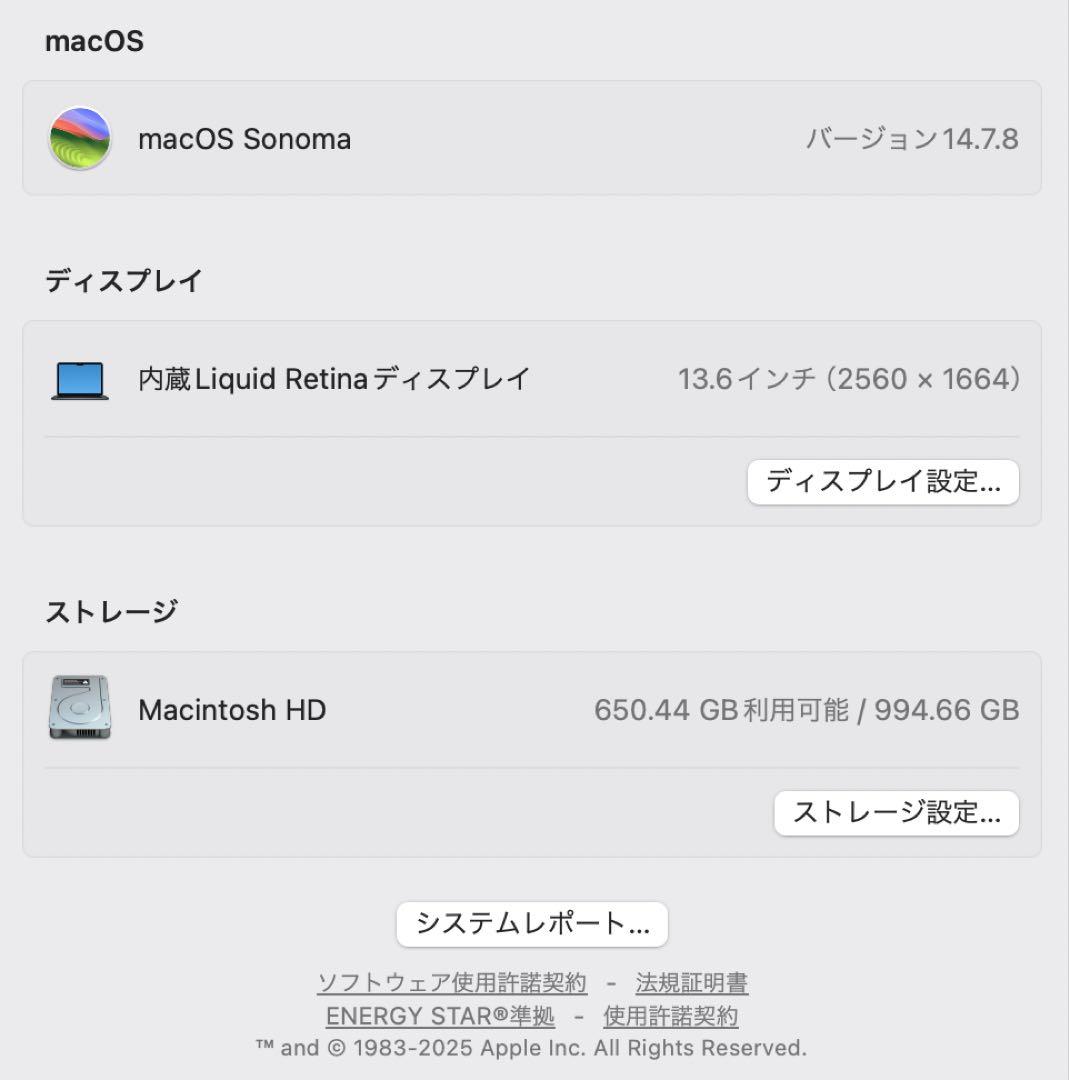Click the macOS Sonoma logo icon
Screen dimensions: 1069x1080
click(79, 138)
